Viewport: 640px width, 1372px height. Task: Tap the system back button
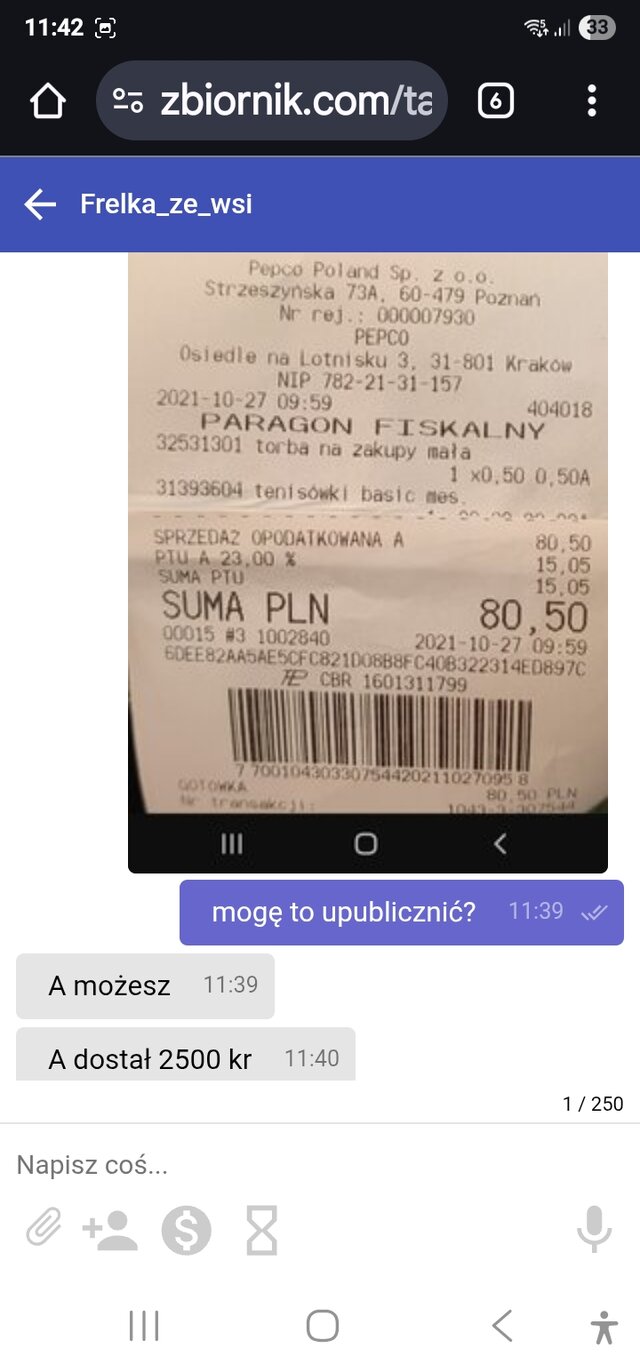502,1326
